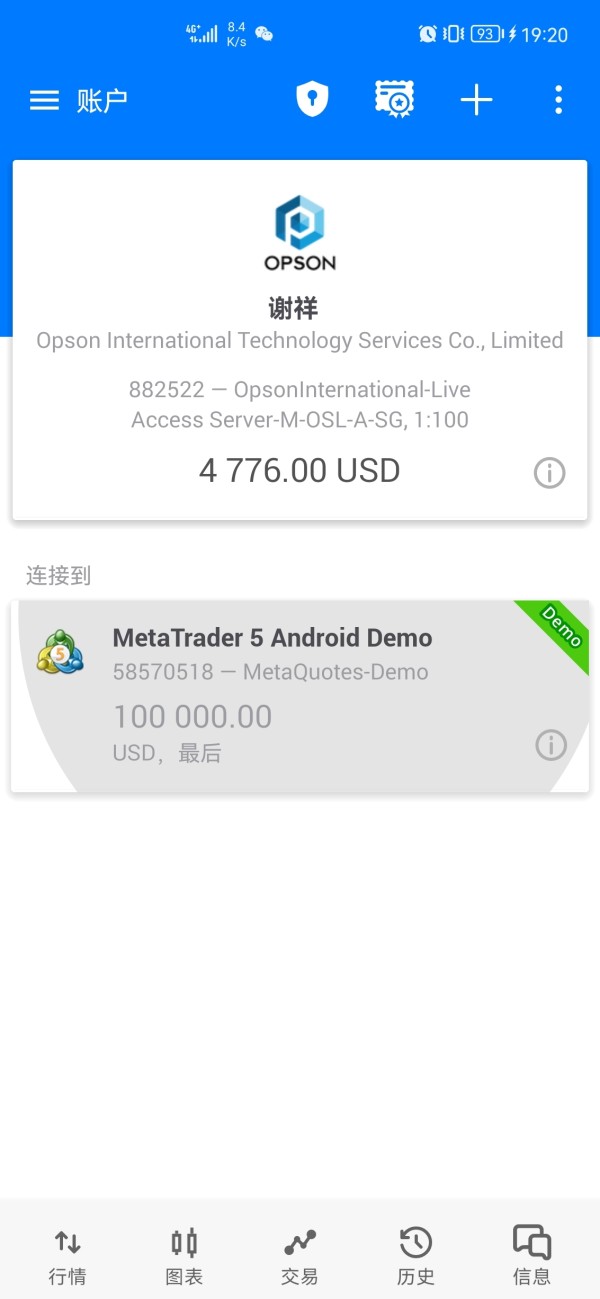This screenshot has height=1299, width=600.
Task: Open the 历史 tab
Action: coord(416,1256)
